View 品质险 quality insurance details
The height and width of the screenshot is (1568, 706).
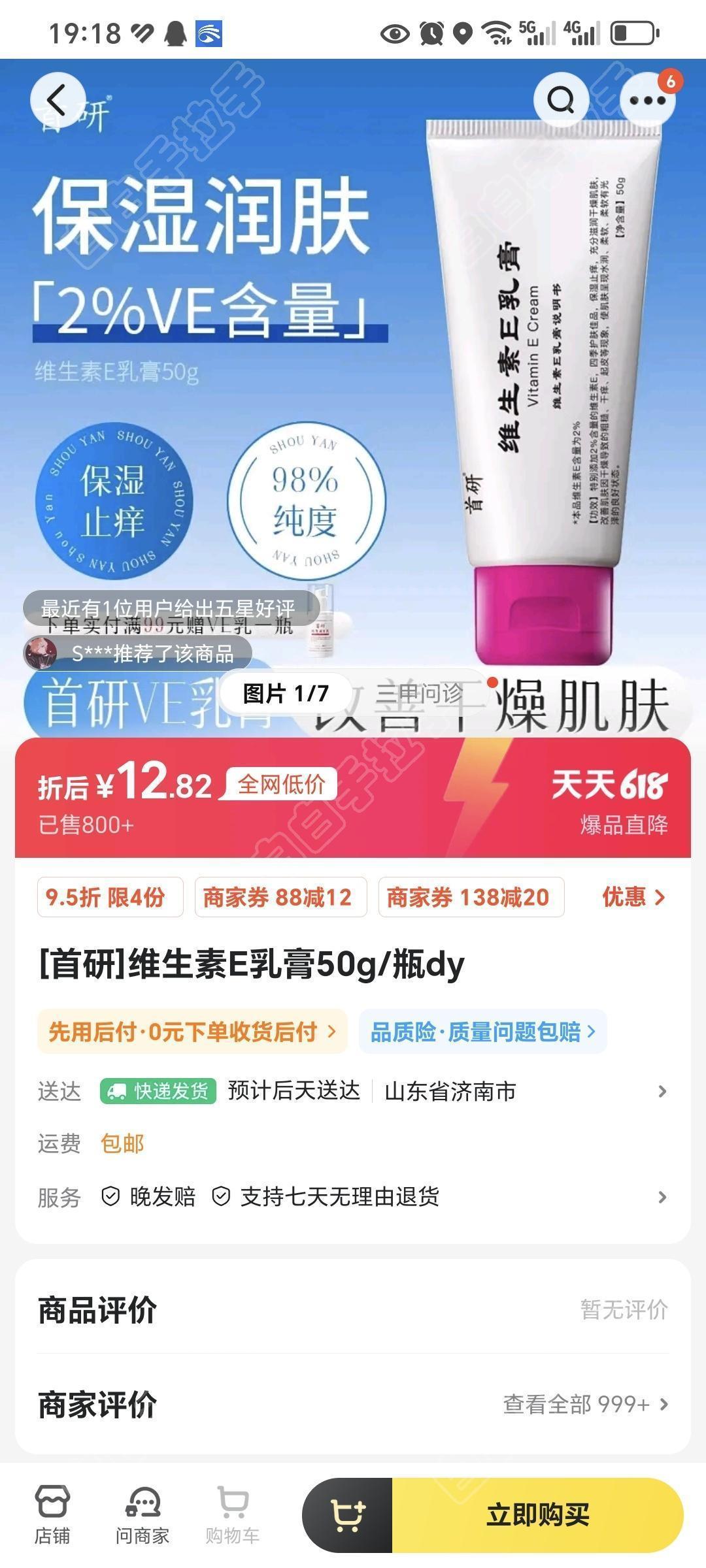482,1032
